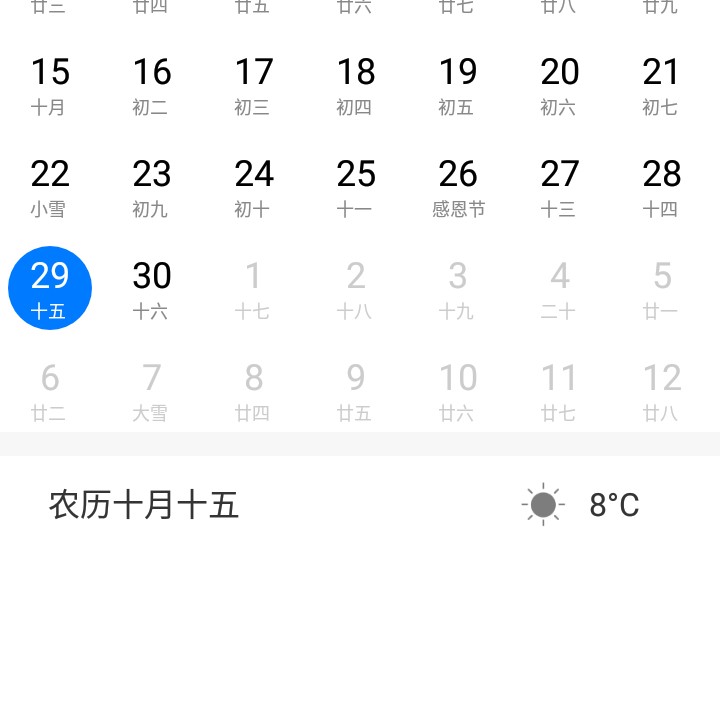Select date 25 with lunar 十一
This screenshot has width=720, height=720.
click(356, 187)
